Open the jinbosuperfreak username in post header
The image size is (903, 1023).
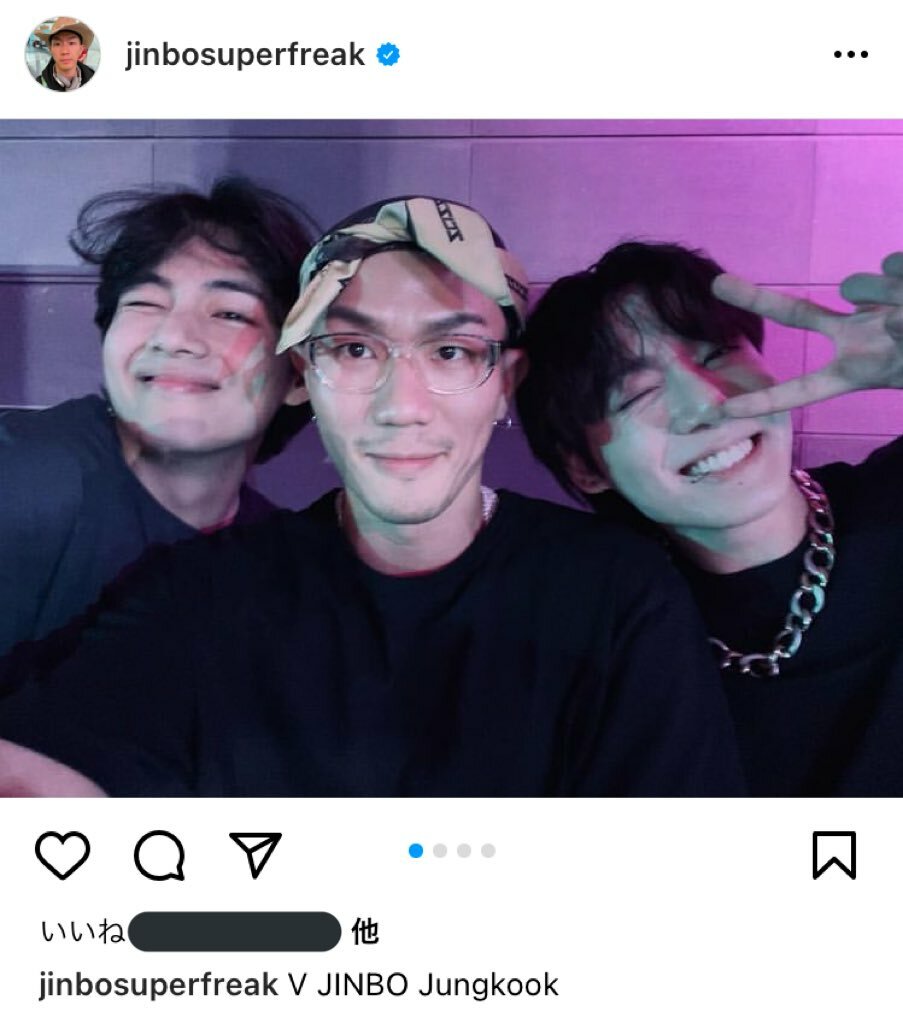244,55
